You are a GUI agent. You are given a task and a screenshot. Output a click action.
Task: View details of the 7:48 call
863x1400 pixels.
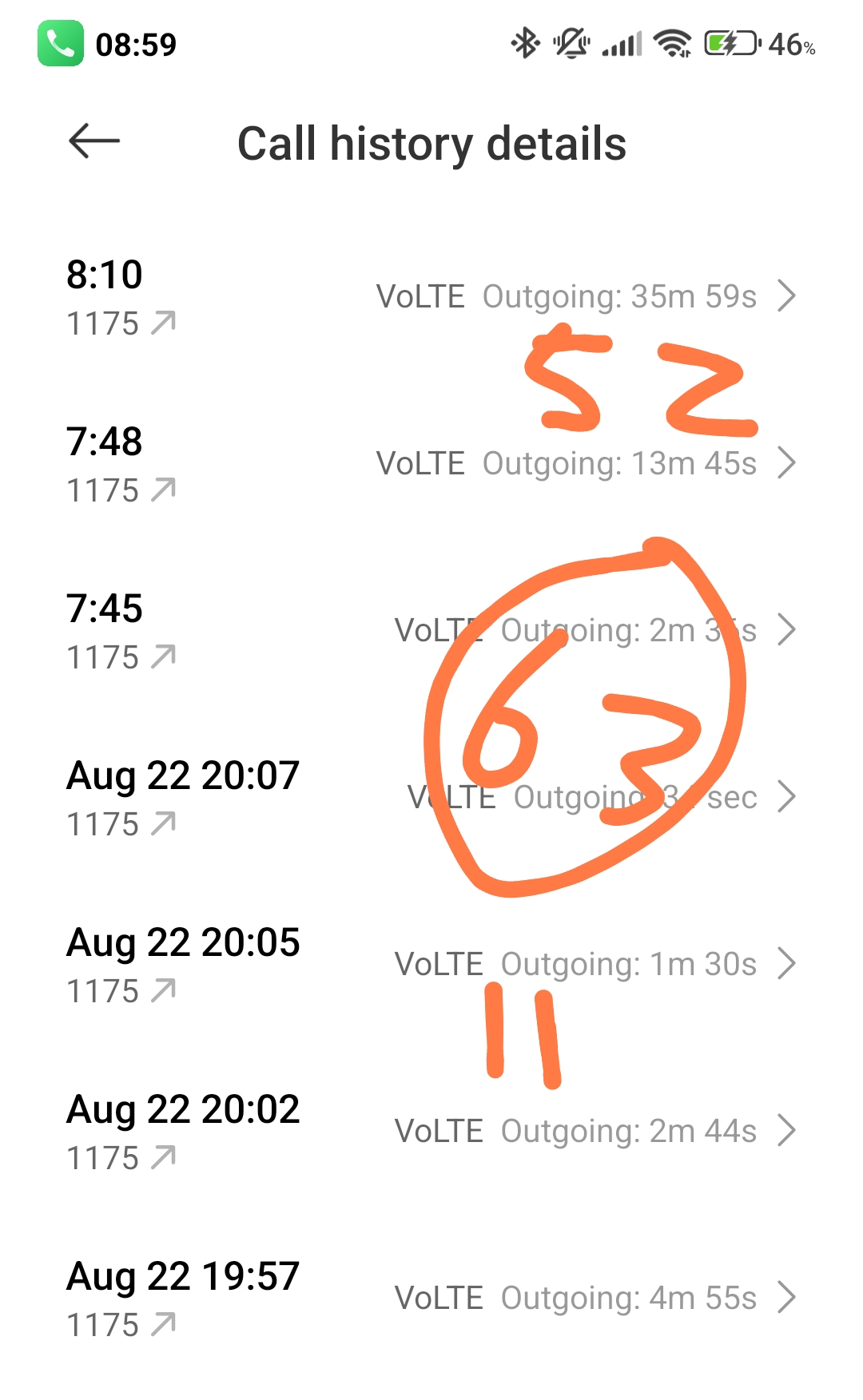[431, 464]
